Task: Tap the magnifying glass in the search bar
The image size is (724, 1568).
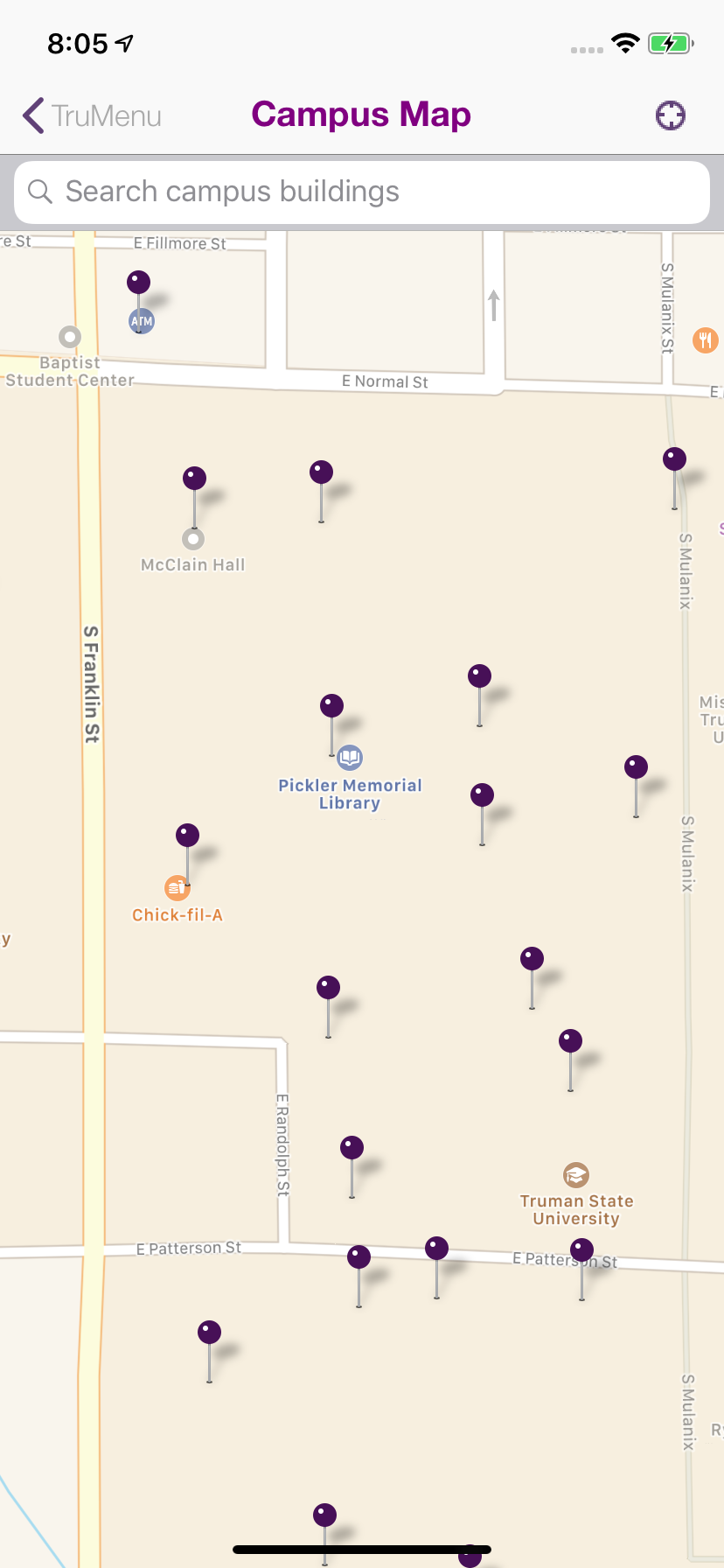Action: tap(40, 191)
